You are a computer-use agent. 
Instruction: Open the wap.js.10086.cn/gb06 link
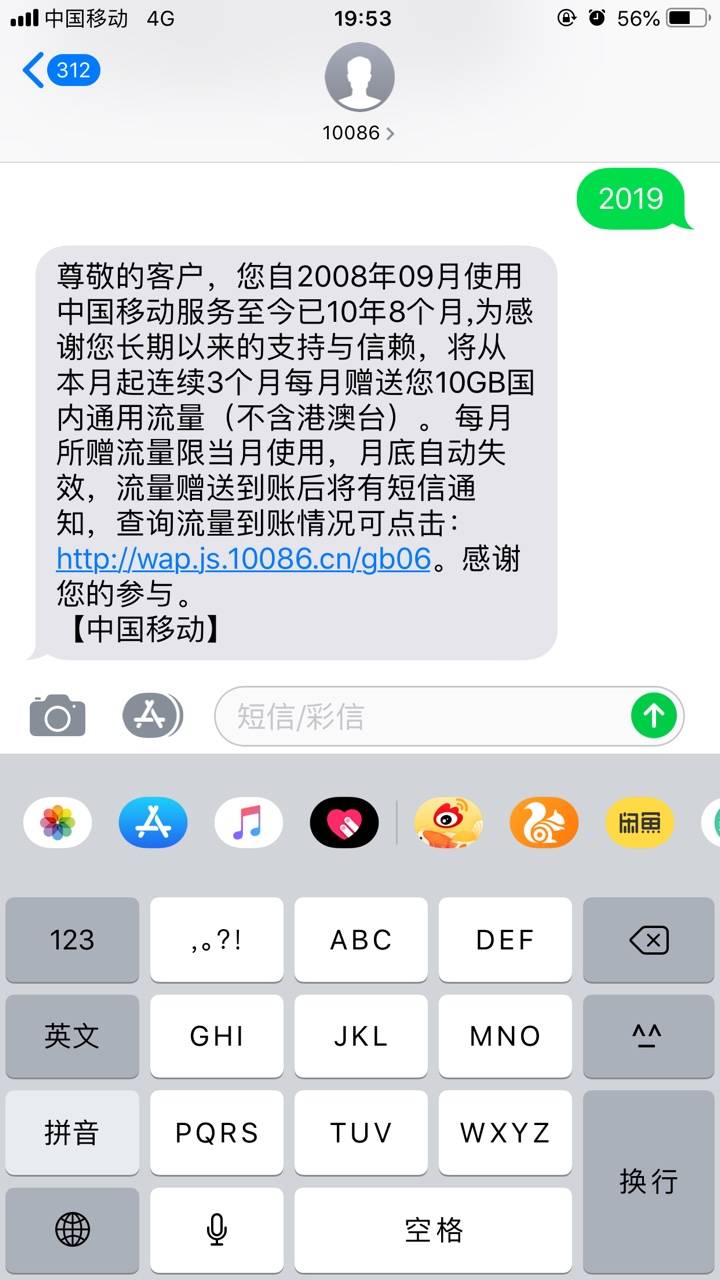click(243, 559)
